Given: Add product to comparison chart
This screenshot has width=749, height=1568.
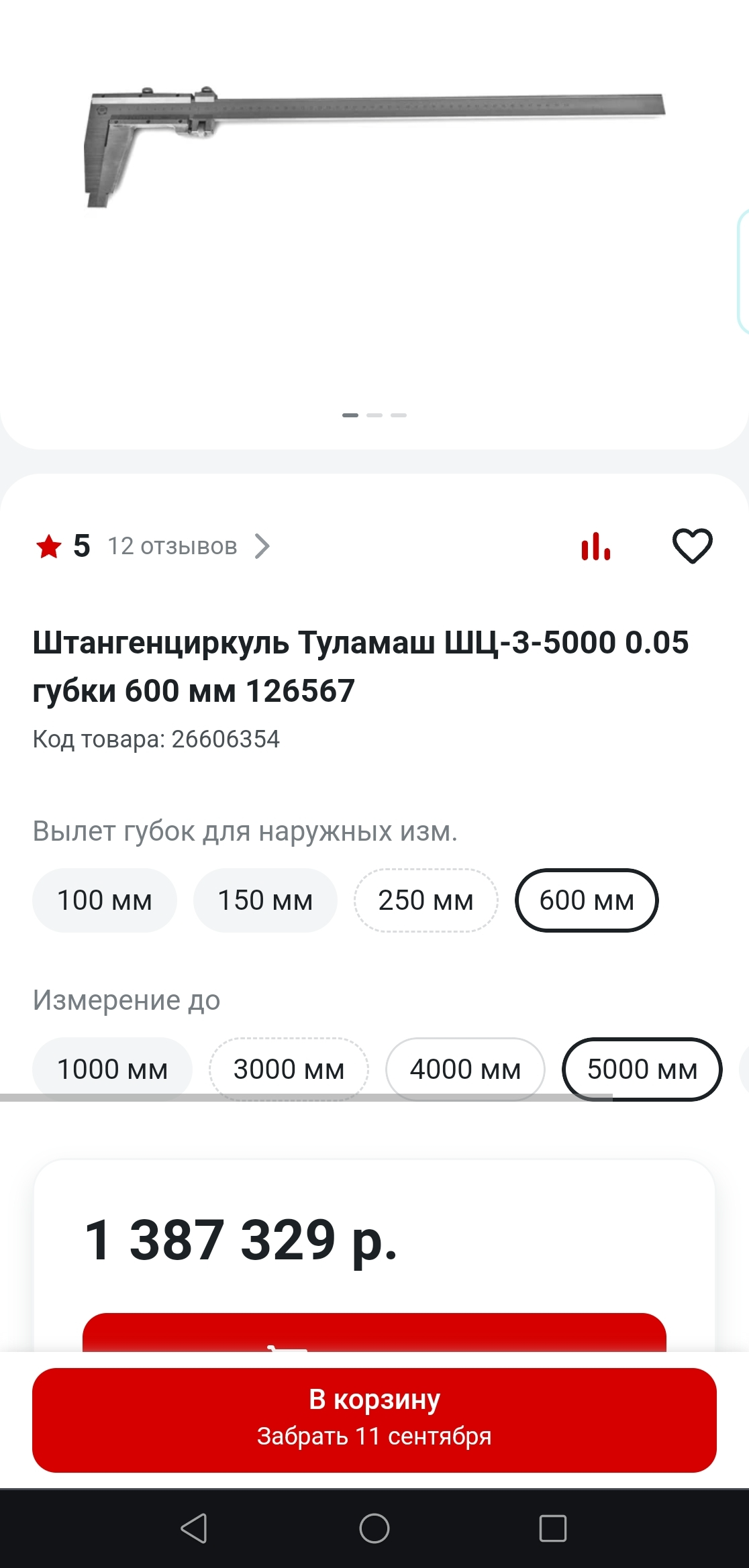Looking at the screenshot, I should (595, 546).
